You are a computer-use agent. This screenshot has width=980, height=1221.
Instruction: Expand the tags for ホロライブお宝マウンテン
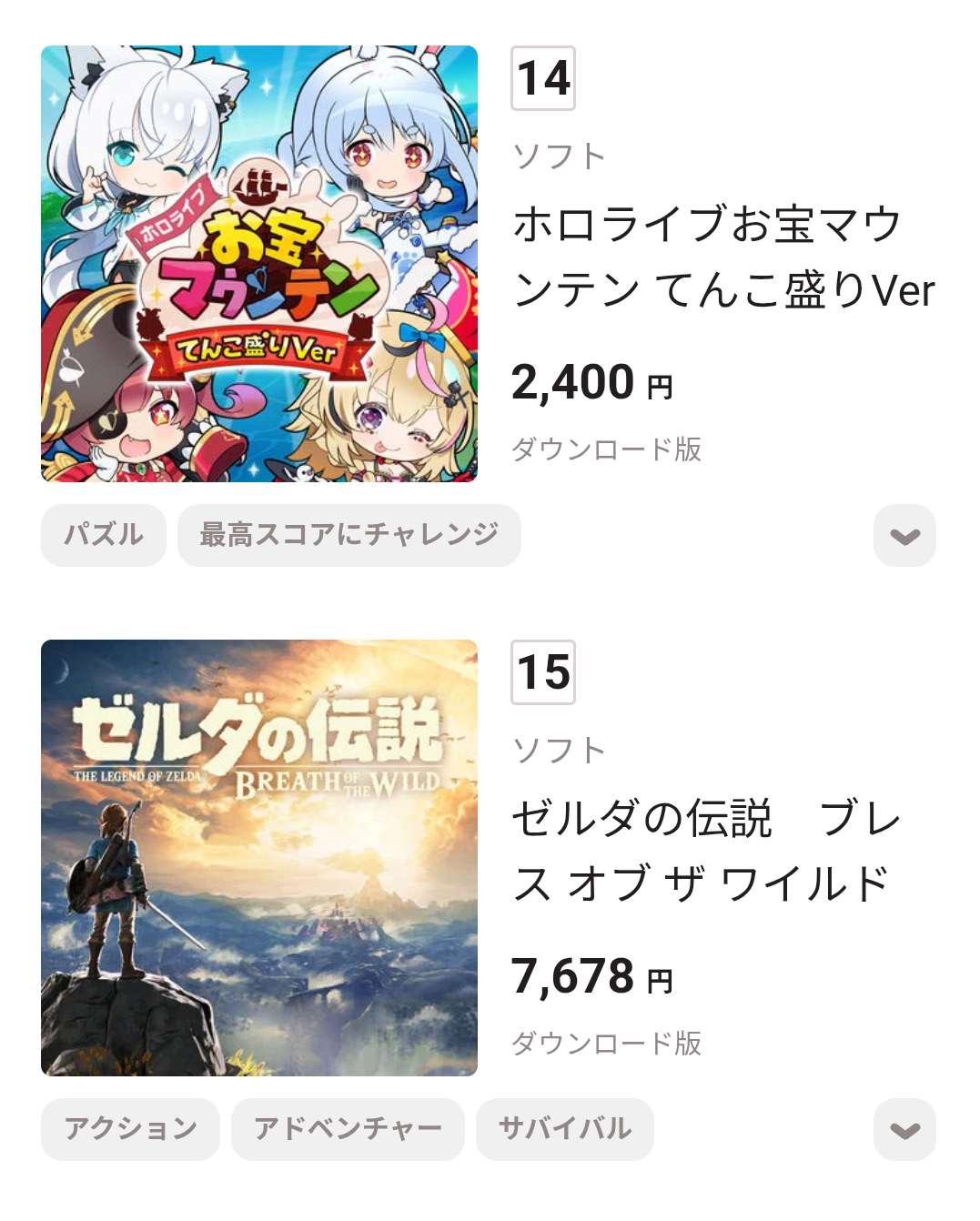[x=904, y=536]
